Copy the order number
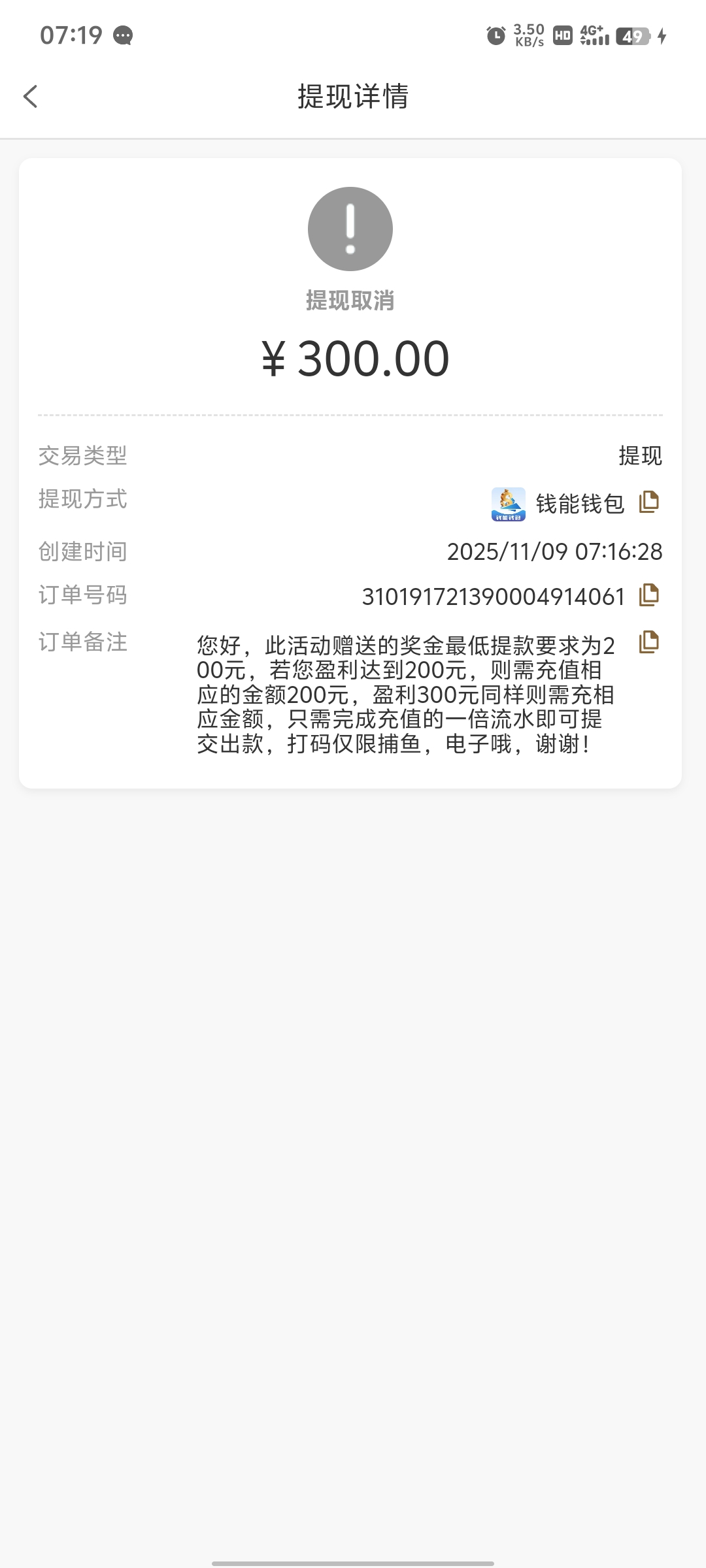The width and height of the screenshot is (706, 1568). click(648, 595)
